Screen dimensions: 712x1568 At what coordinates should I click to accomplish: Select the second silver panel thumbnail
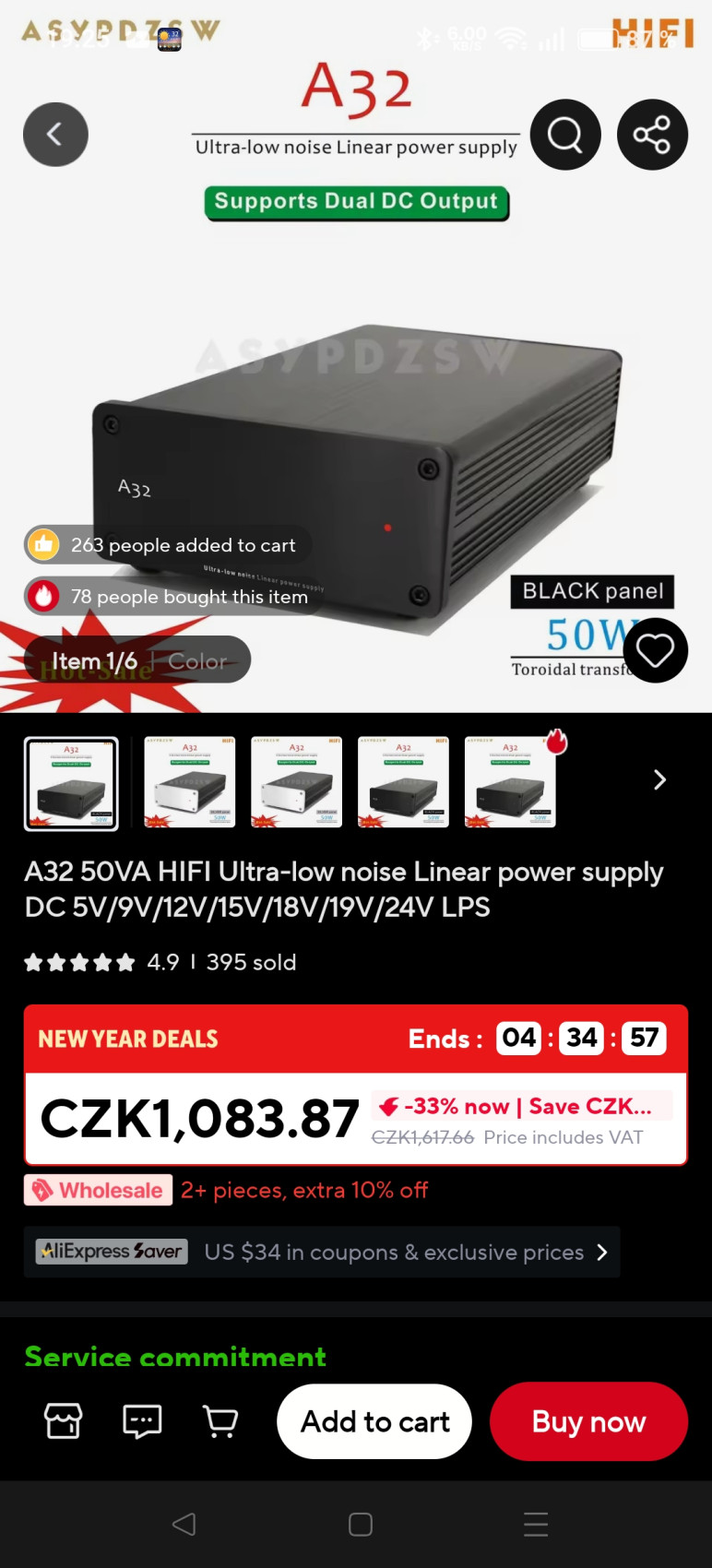coord(190,782)
